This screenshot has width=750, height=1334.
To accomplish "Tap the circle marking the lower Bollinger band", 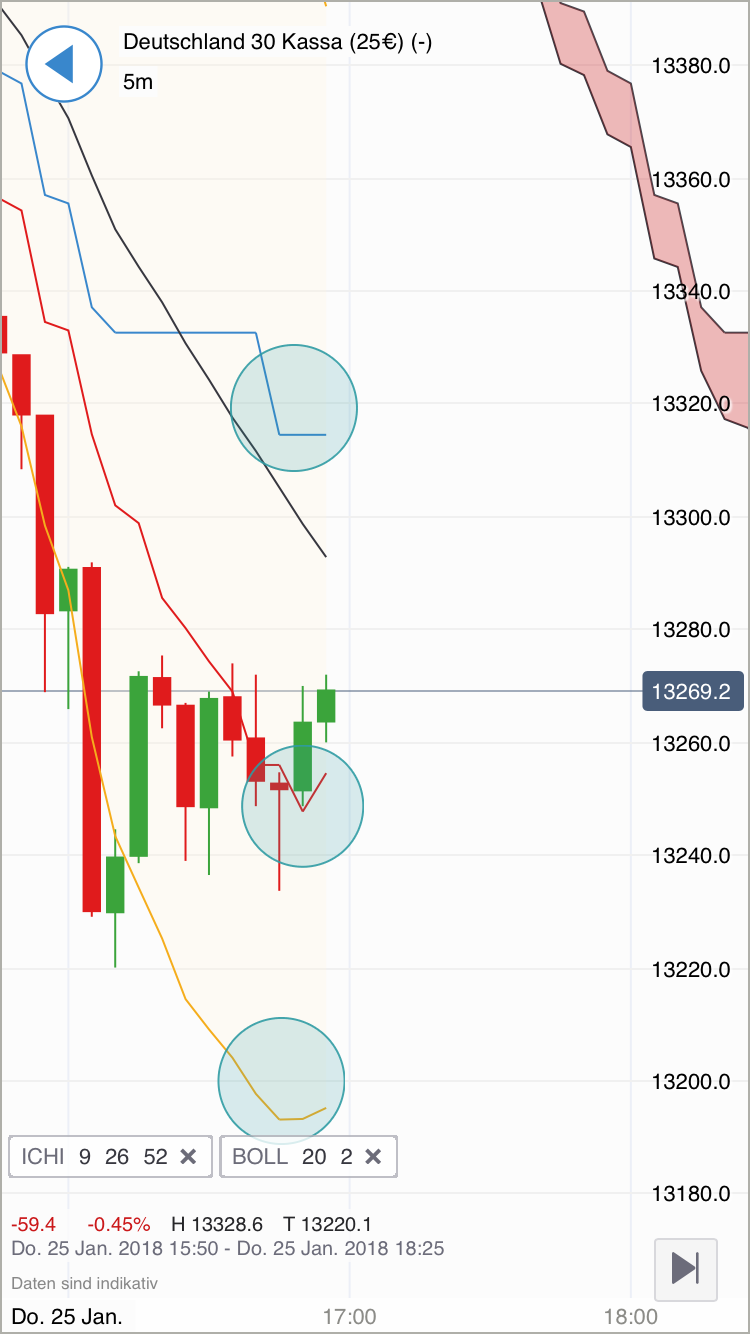I will [281, 1080].
